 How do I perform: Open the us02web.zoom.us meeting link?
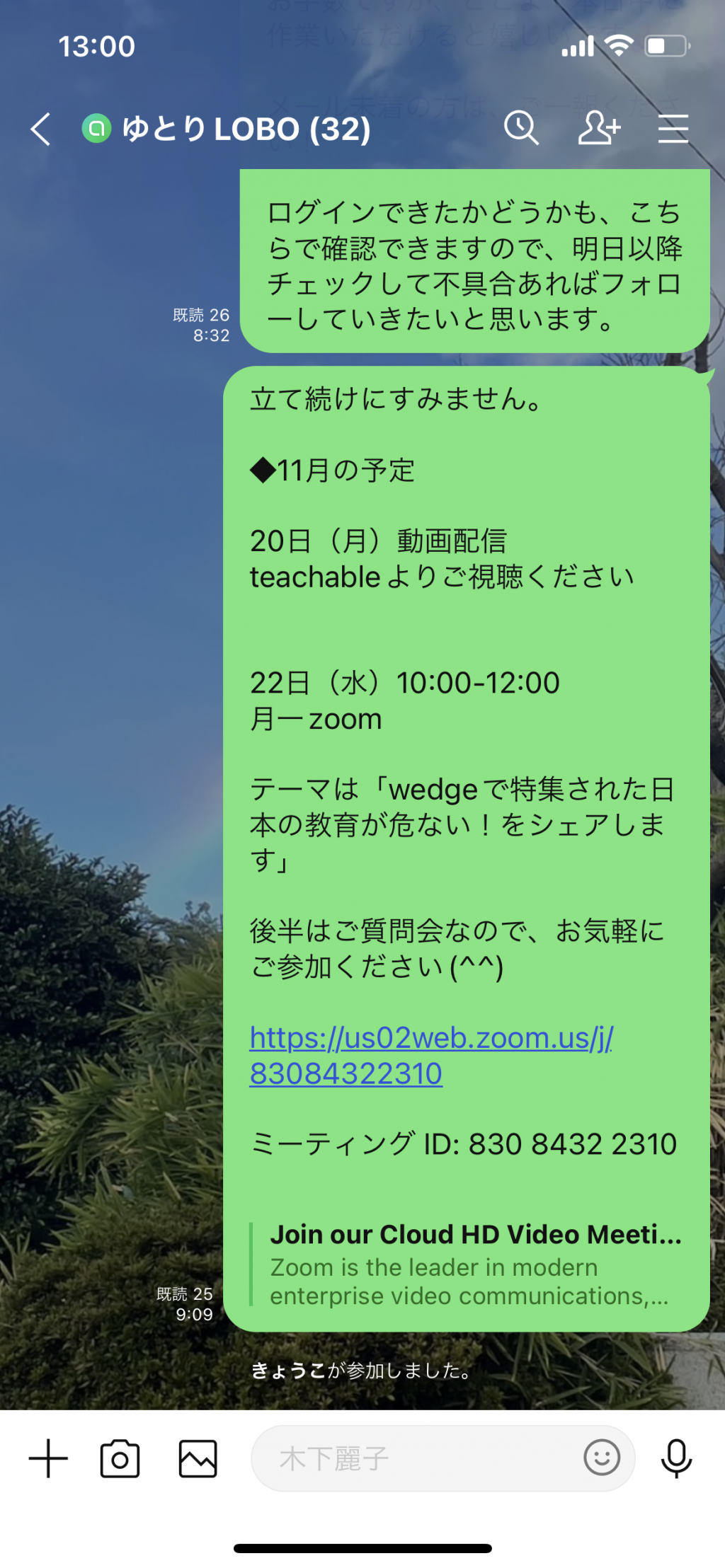[431, 1055]
